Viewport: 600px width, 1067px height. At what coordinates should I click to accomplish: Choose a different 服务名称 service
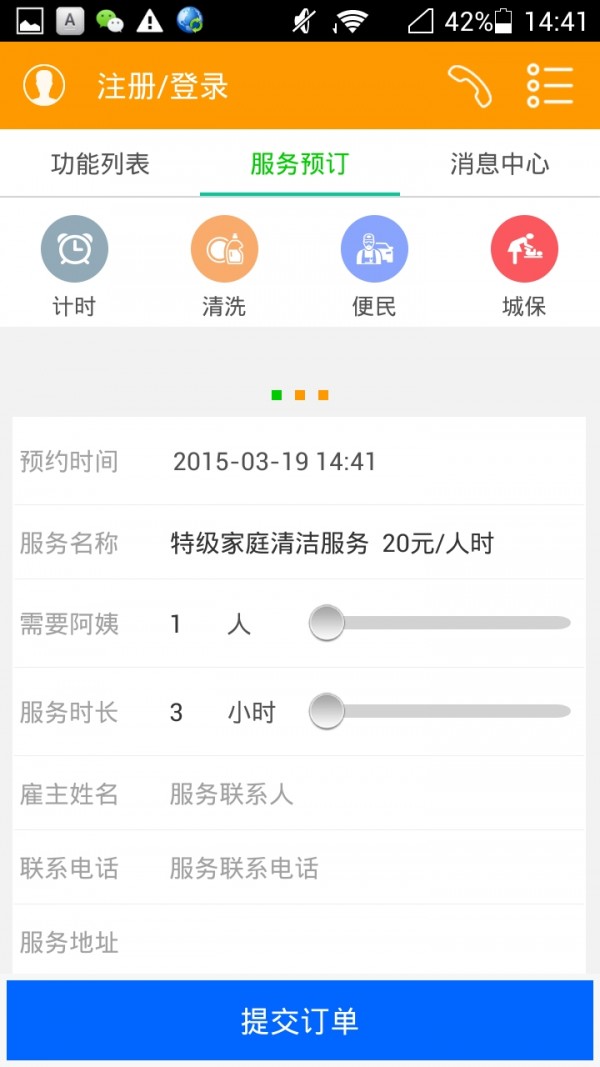pos(332,544)
